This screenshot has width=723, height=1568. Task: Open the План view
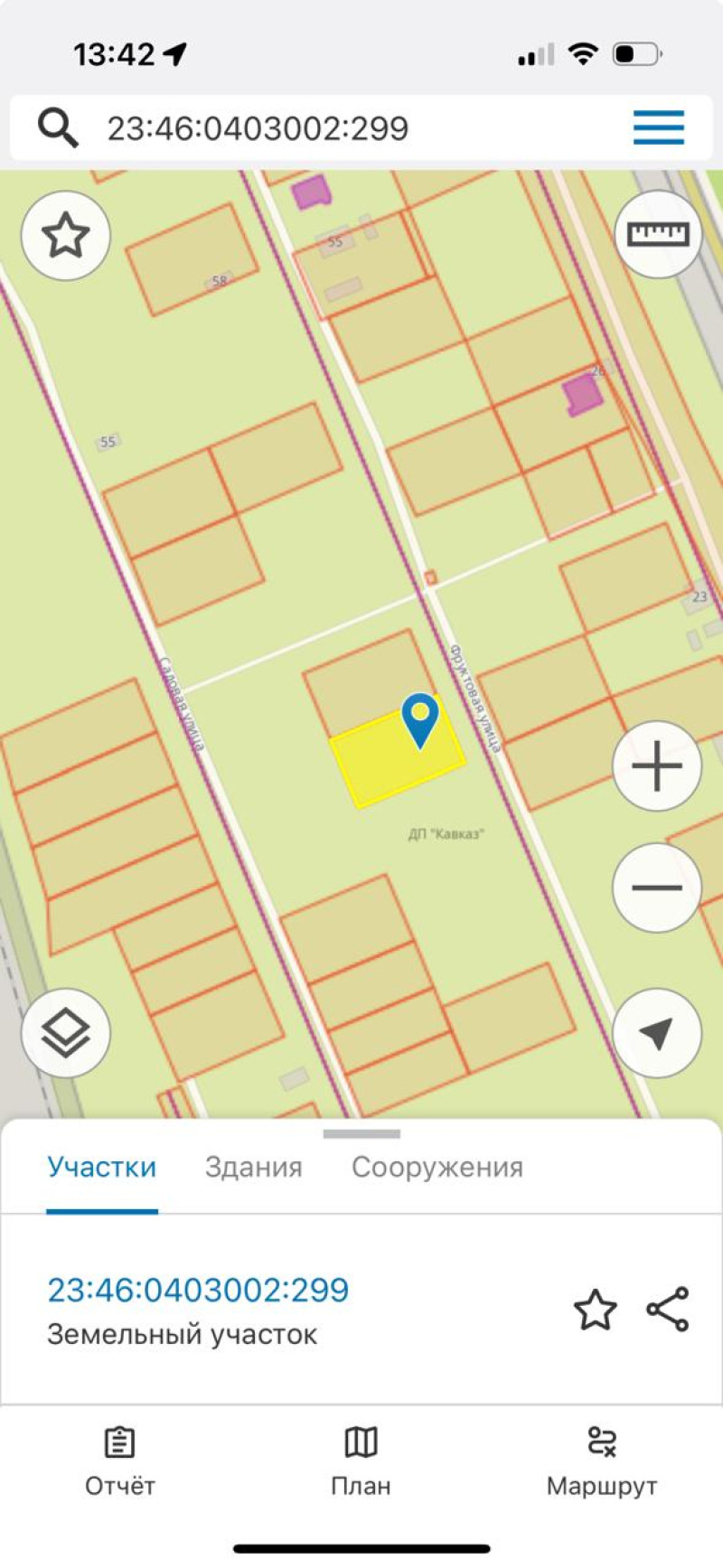(361, 1460)
